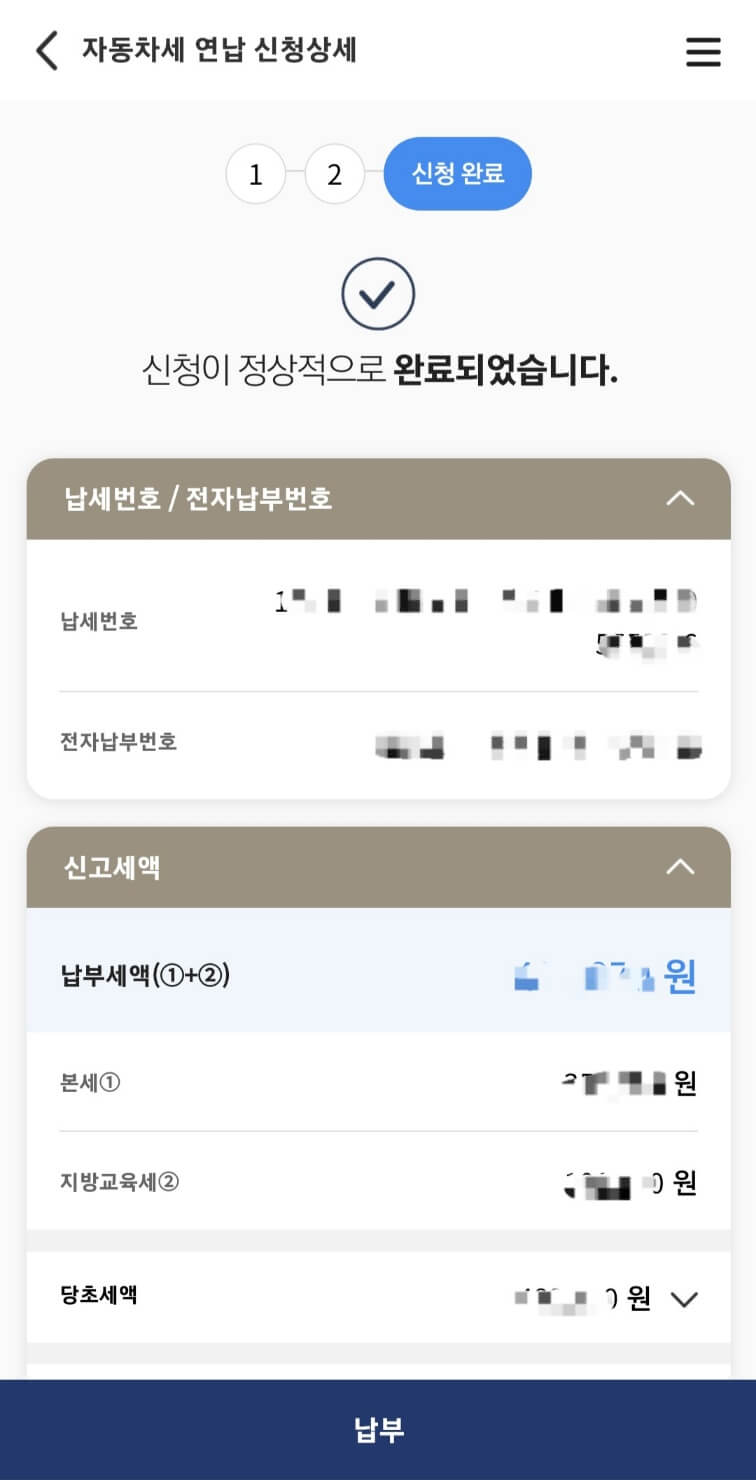Tap the 신청 완료 progress badge
The height and width of the screenshot is (1480, 756).
(x=457, y=173)
